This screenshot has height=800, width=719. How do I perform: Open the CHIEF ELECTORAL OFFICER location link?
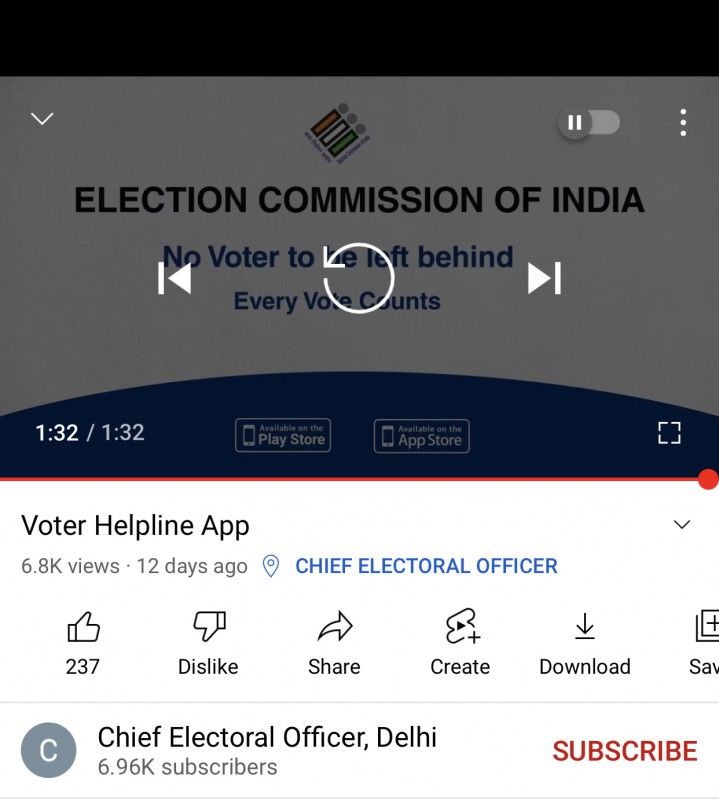pyautogui.click(x=426, y=566)
